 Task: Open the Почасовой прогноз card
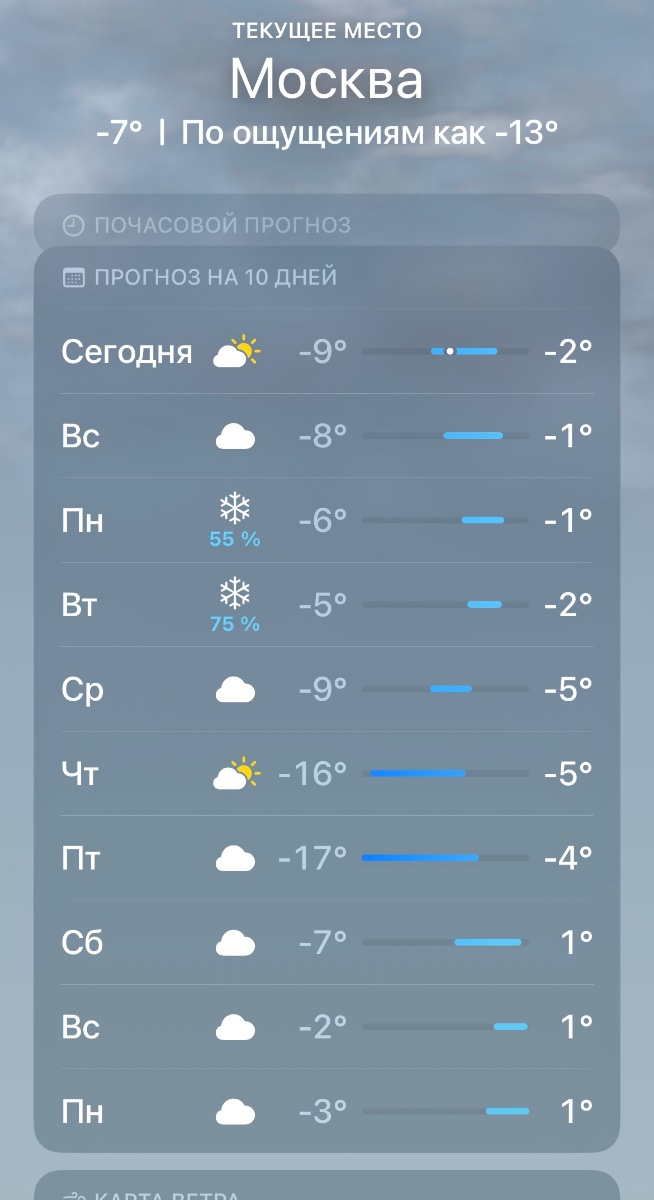click(x=326, y=225)
